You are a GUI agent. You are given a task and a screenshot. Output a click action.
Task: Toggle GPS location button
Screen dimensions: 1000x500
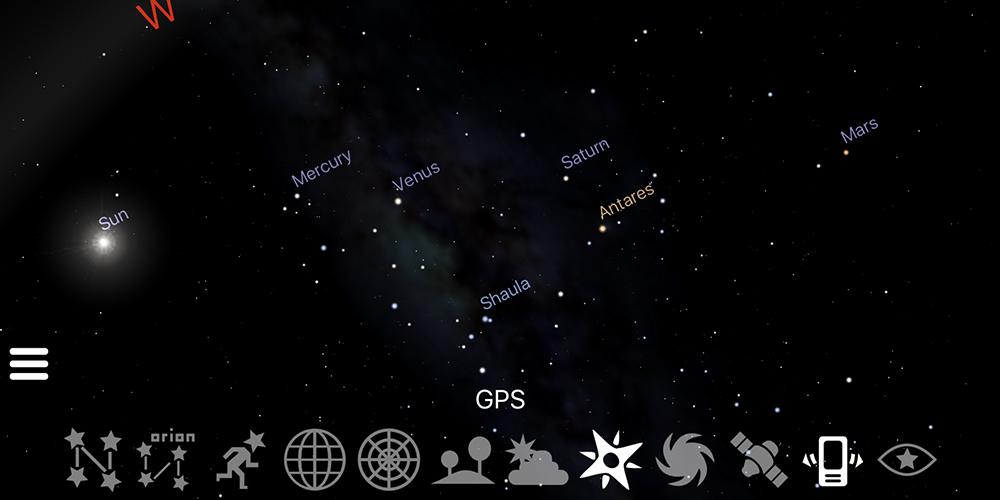click(611, 459)
